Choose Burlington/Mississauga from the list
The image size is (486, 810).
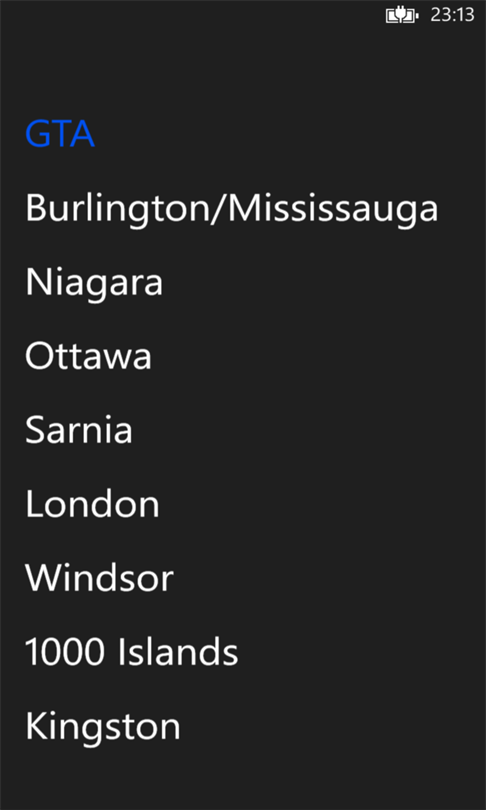(232, 209)
